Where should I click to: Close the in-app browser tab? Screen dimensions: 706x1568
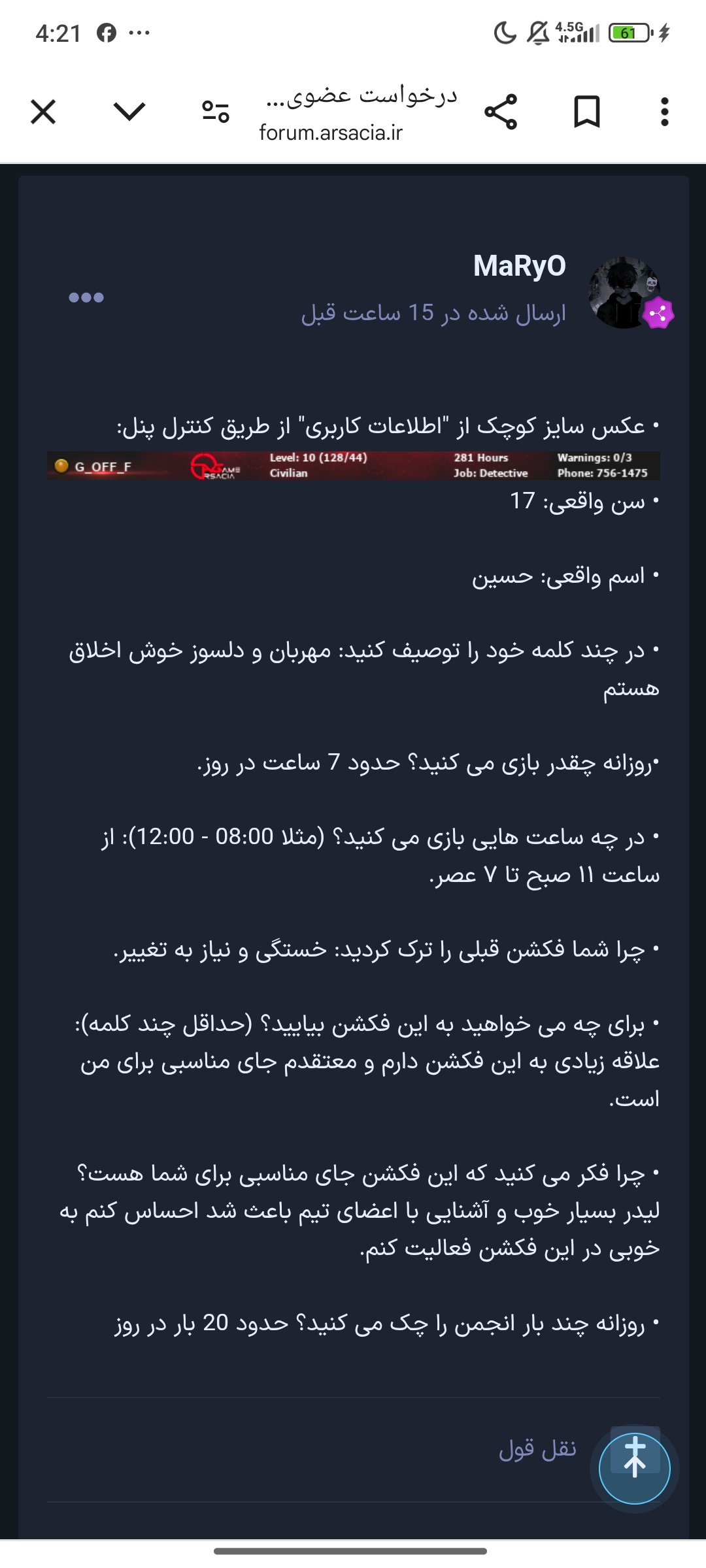point(43,112)
